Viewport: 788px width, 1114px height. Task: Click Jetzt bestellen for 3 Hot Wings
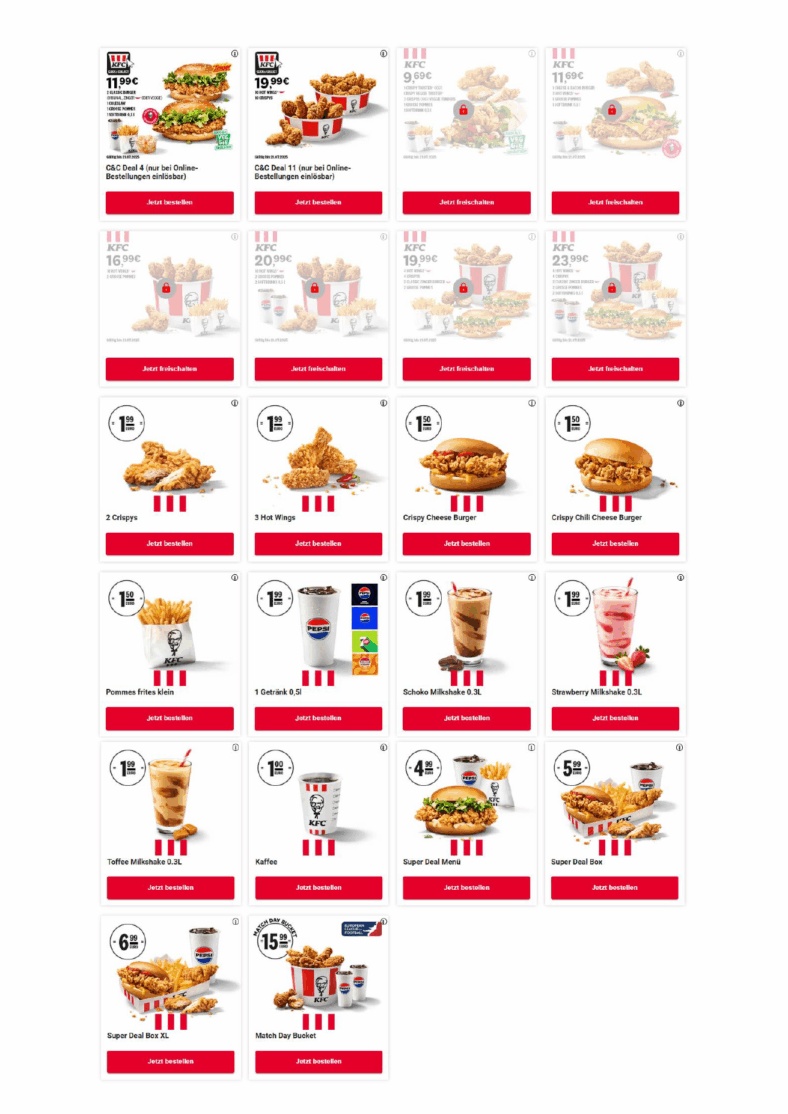click(318, 544)
